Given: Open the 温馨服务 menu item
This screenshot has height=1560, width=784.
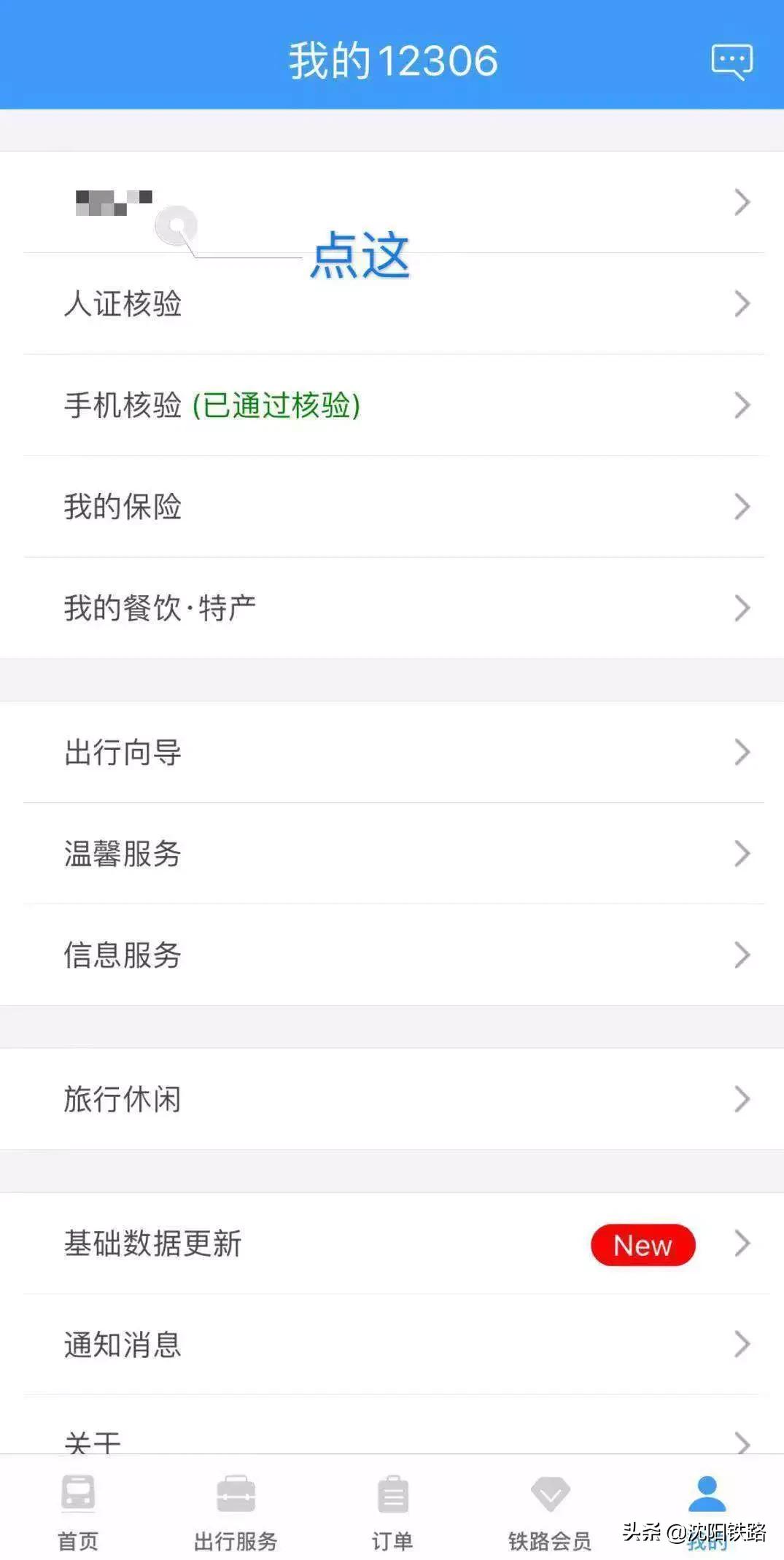Looking at the screenshot, I should coord(121,853).
